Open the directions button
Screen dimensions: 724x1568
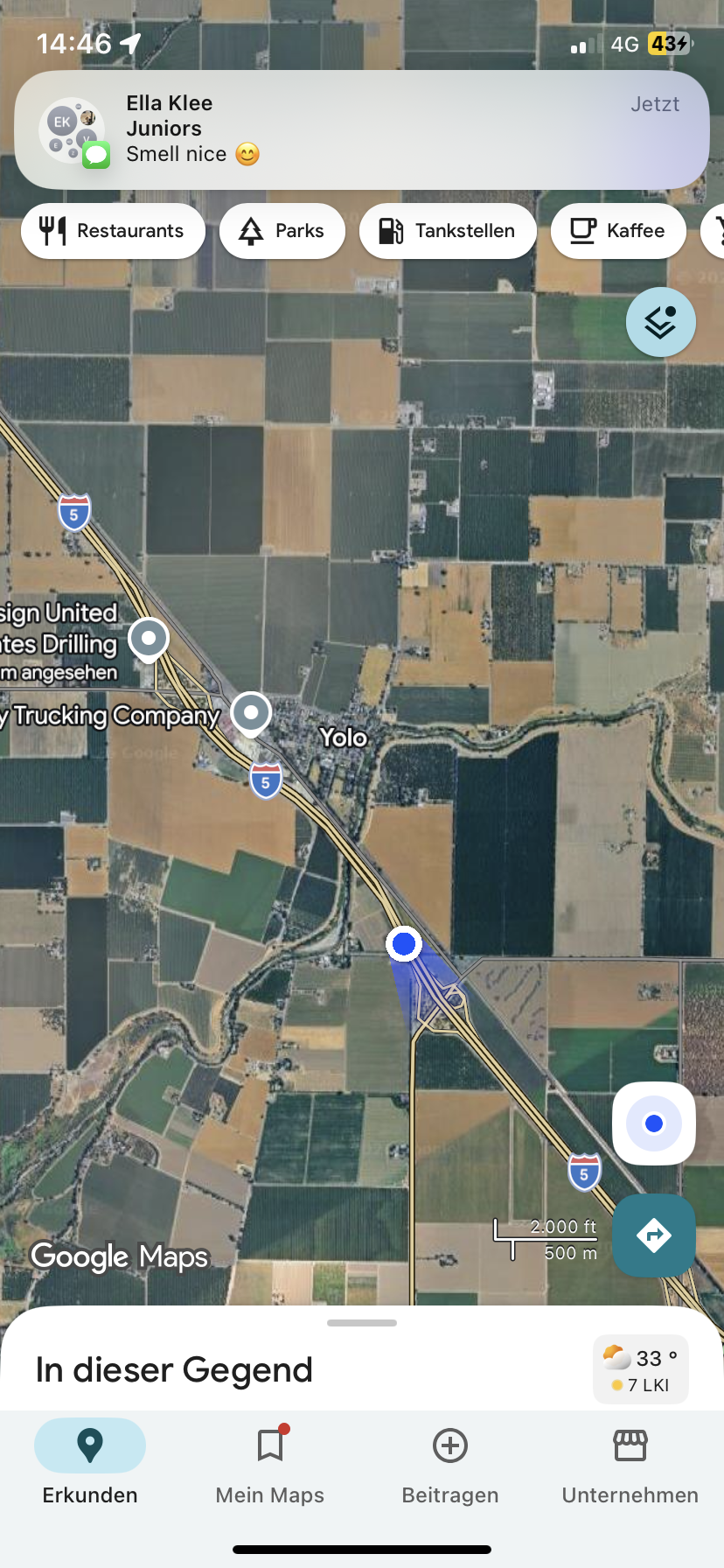point(654,1235)
